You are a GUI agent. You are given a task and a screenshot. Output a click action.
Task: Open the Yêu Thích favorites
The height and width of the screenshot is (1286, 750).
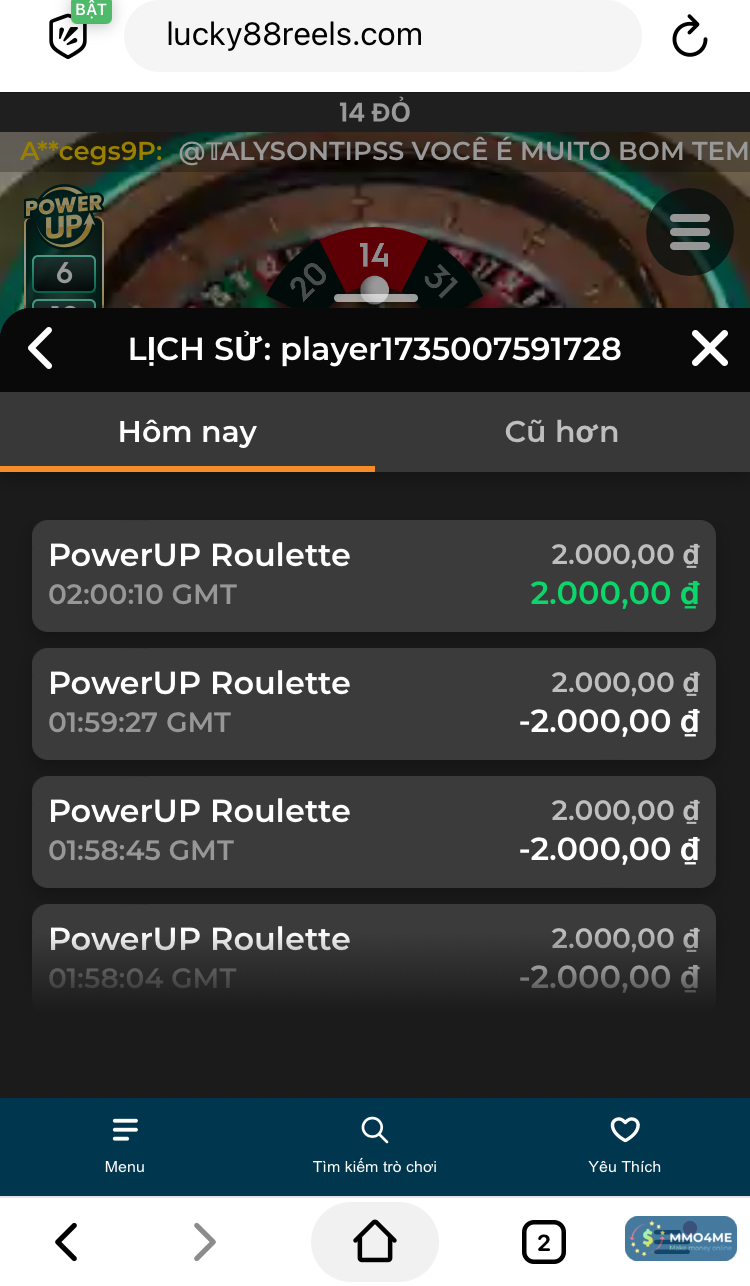(x=625, y=1145)
